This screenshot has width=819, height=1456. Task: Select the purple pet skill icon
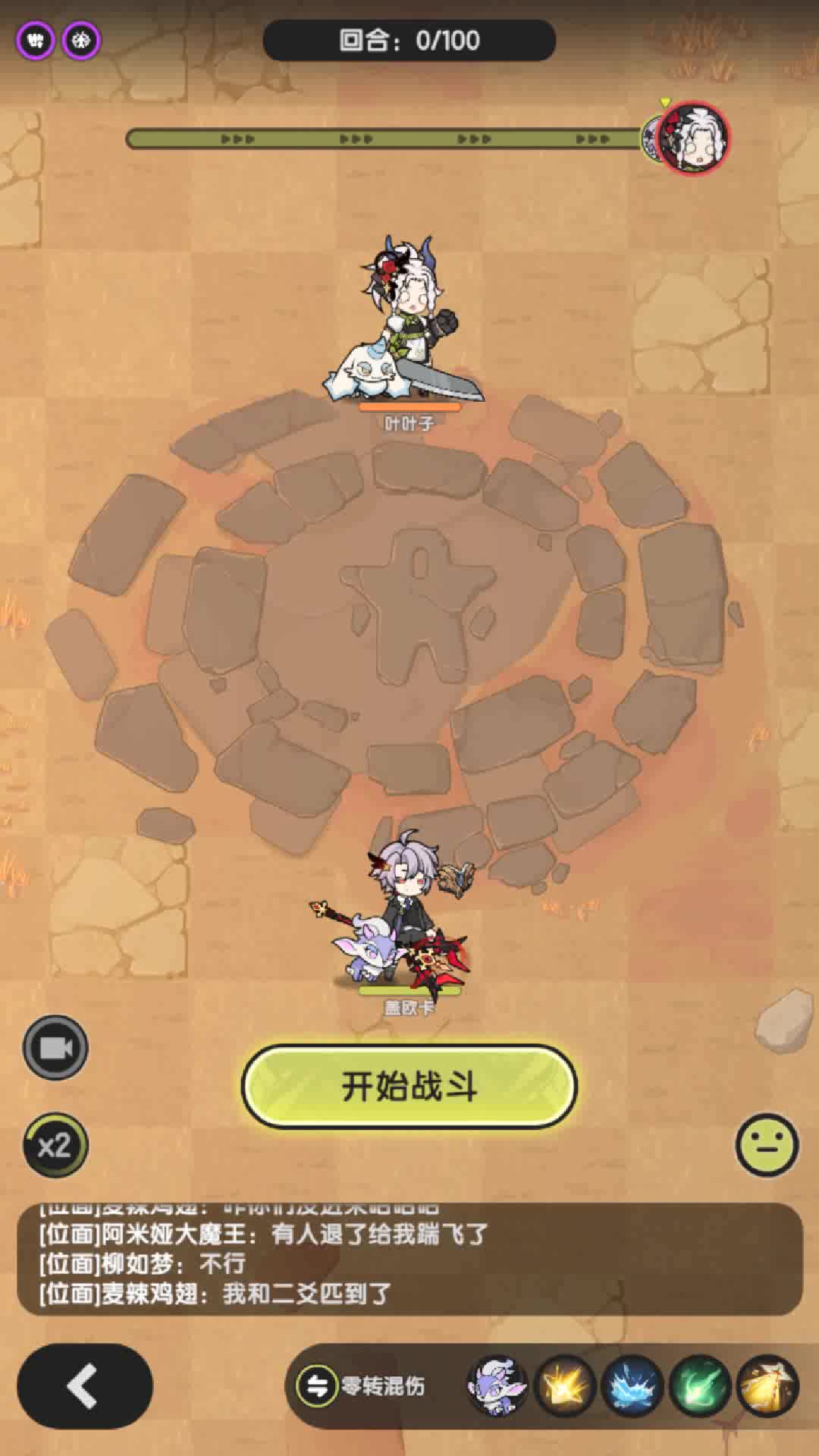tap(497, 1386)
